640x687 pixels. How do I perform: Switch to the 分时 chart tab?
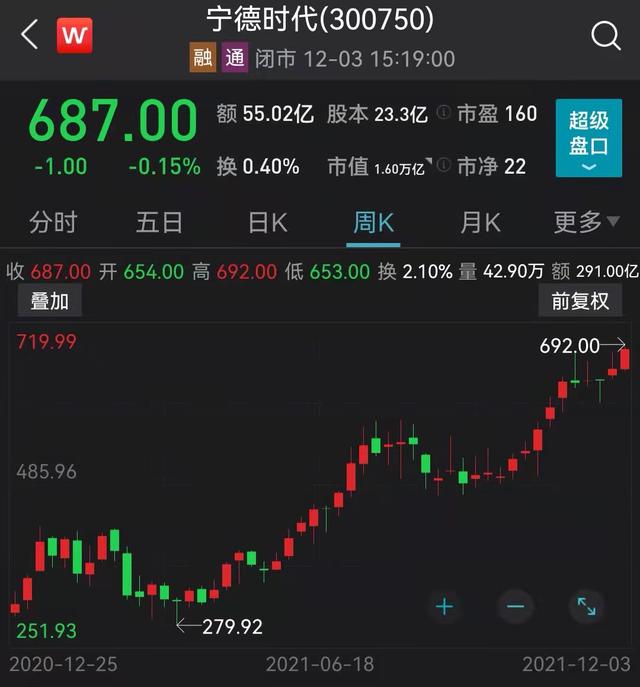(x=53, y=222)
